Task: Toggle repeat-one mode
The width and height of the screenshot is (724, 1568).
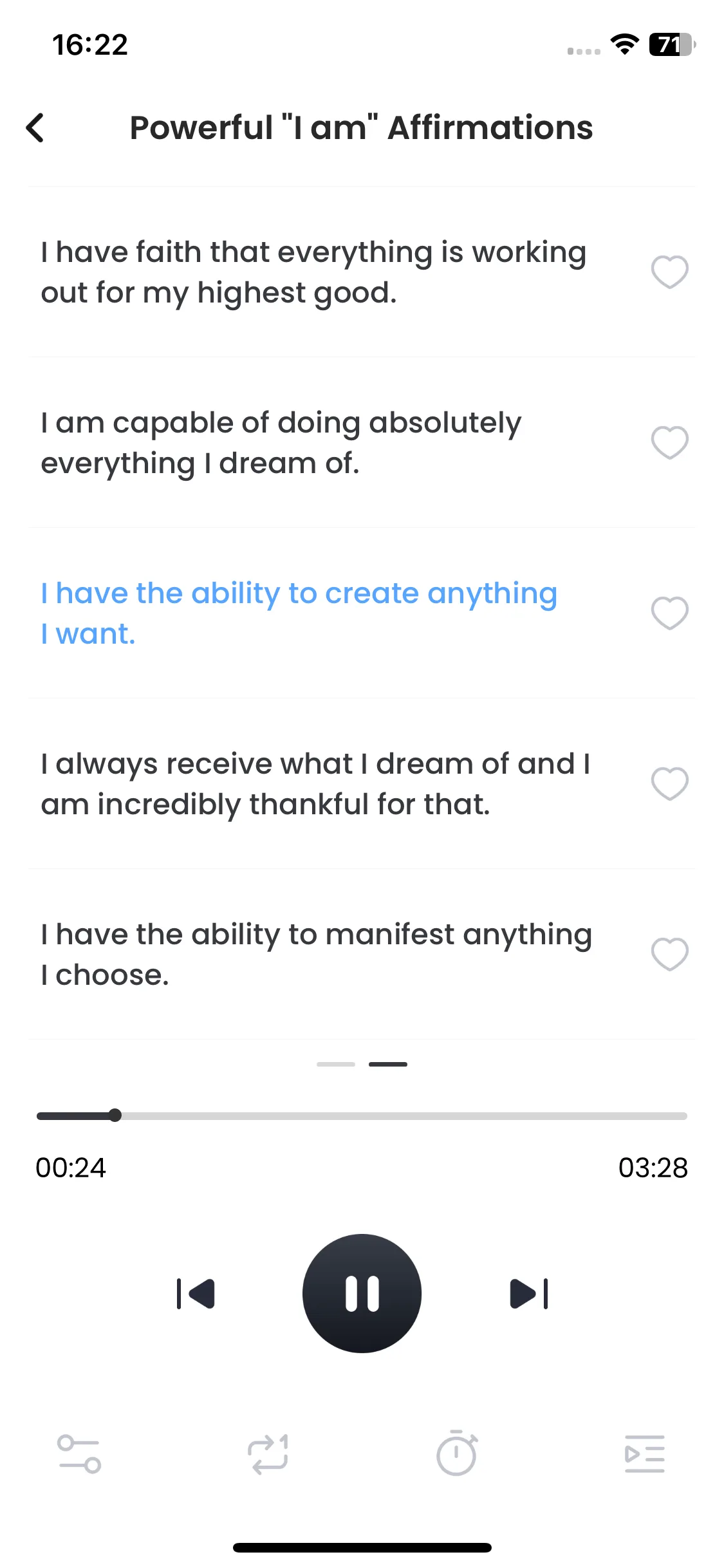Action: 268,1454
